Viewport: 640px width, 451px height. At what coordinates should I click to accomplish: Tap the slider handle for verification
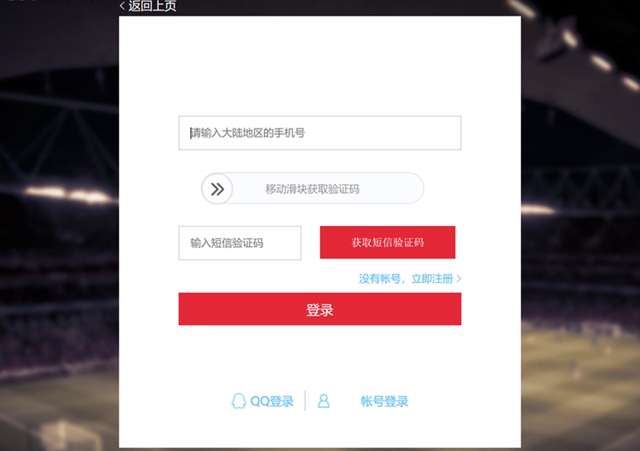218,188
